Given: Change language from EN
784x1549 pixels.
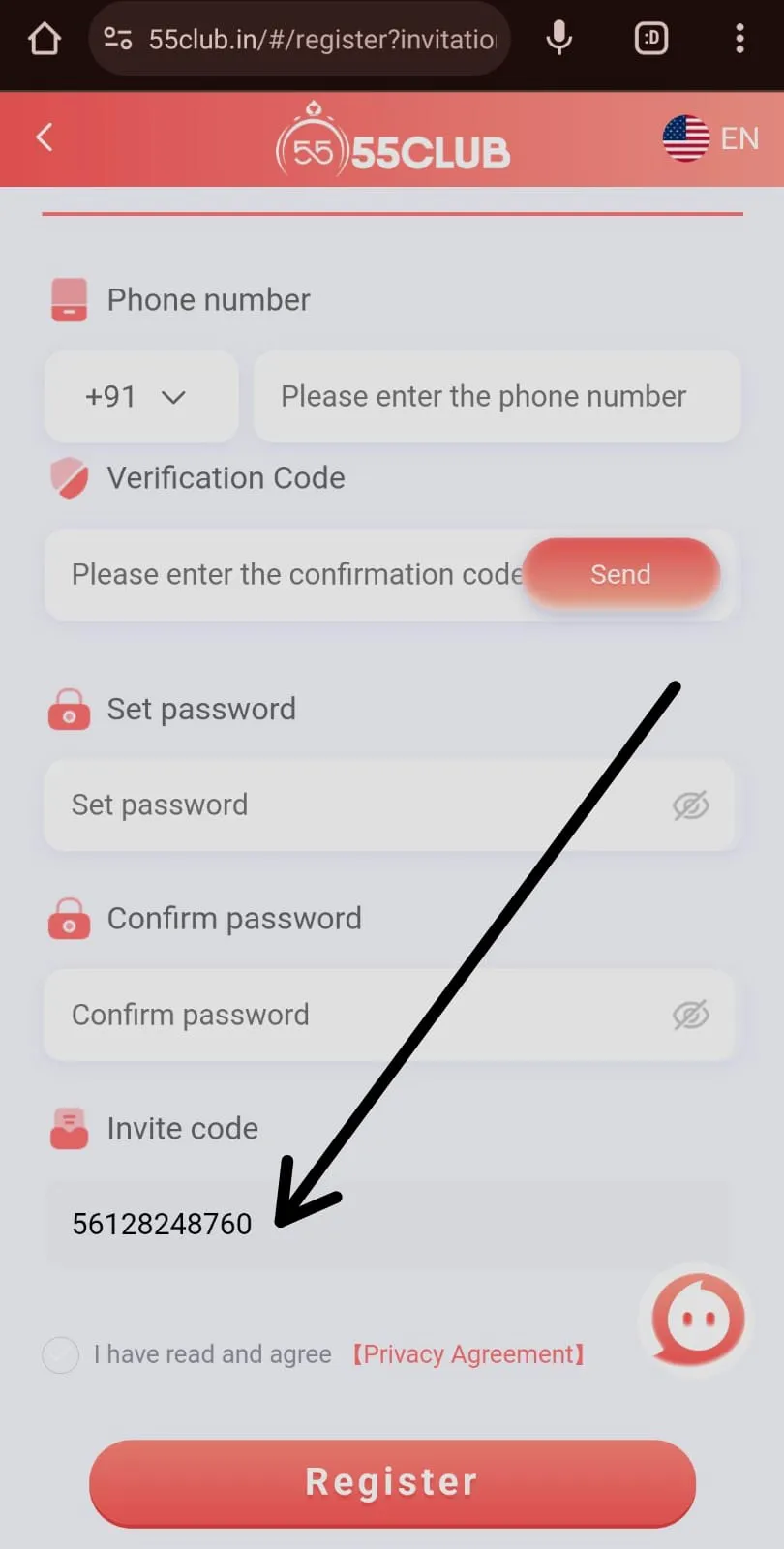Looking at the screenshot, I should pyautogui.click(x=711, y=138).
